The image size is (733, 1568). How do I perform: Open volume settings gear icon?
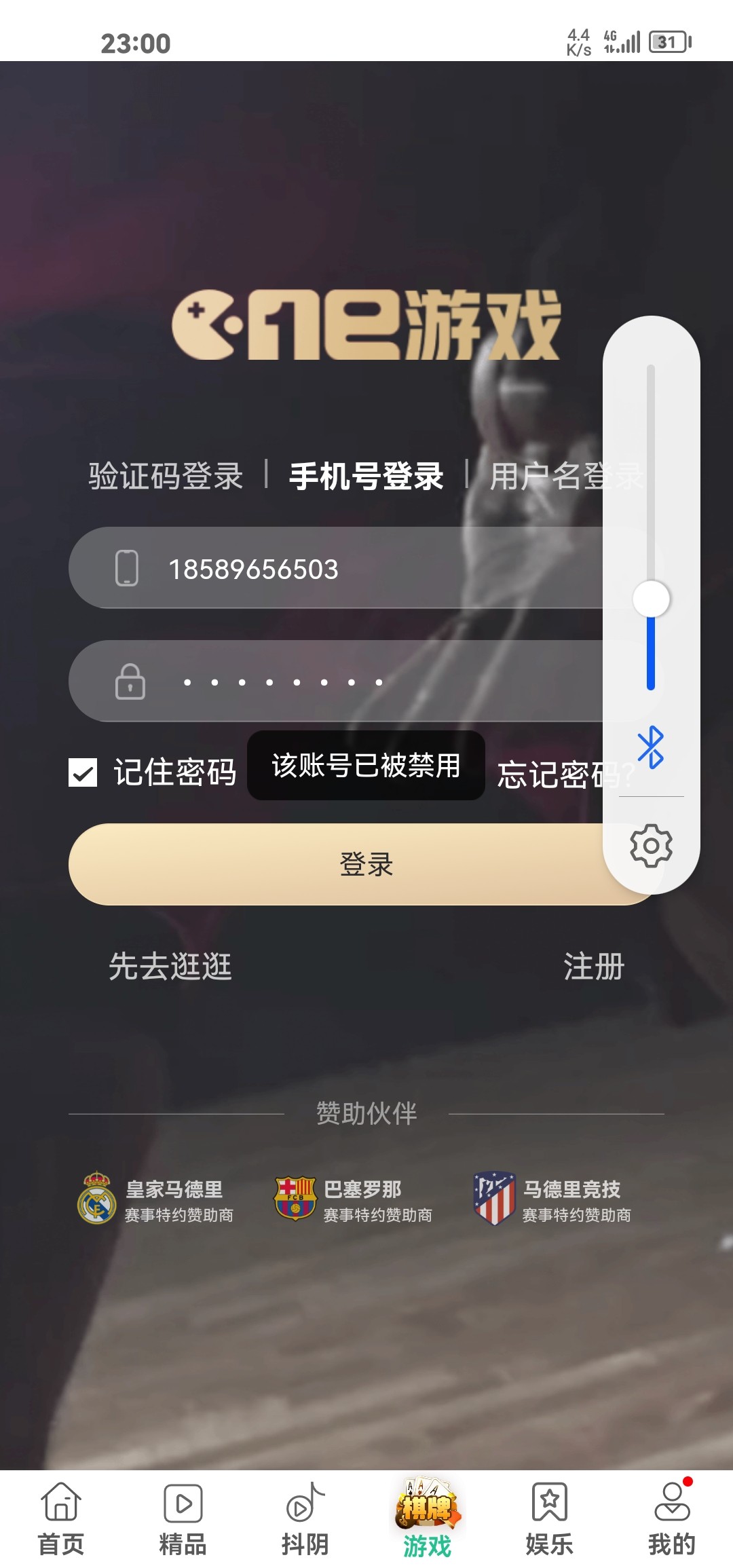click(651, 846)
